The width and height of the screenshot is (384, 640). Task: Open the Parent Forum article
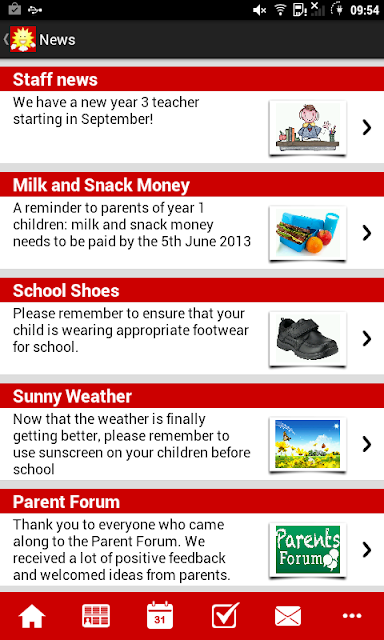coord(192,537)
